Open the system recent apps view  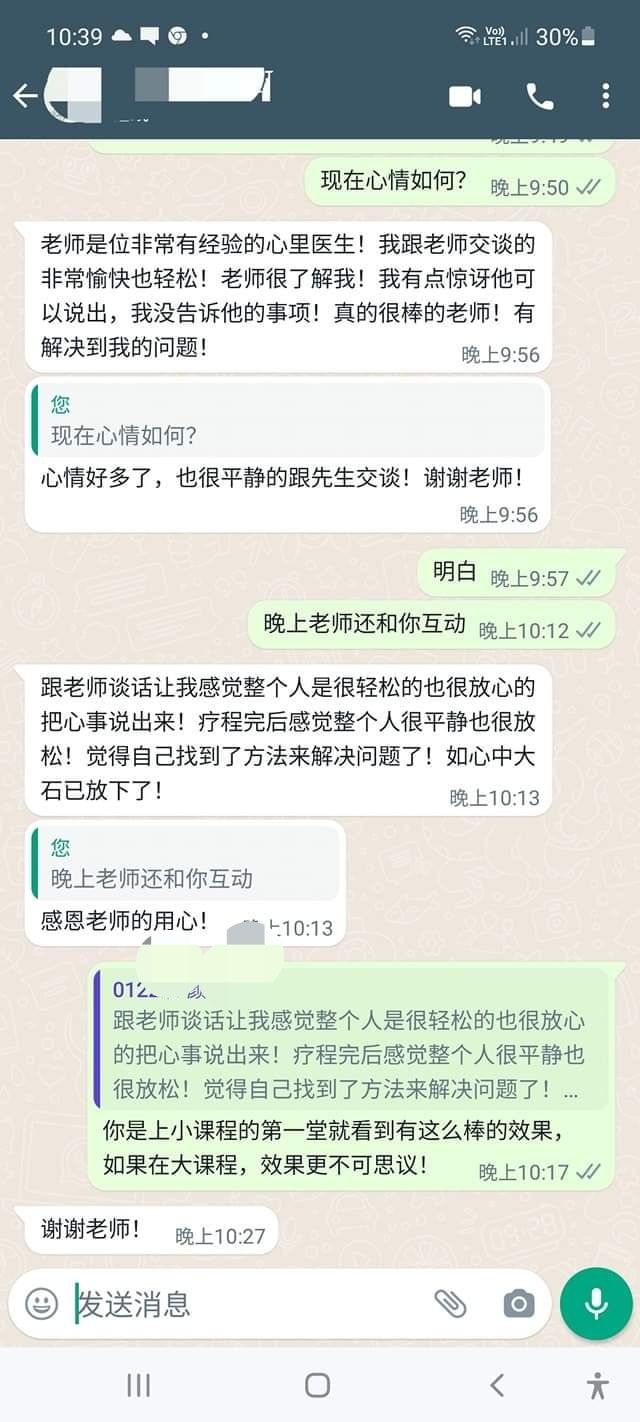pos(139,1385)
